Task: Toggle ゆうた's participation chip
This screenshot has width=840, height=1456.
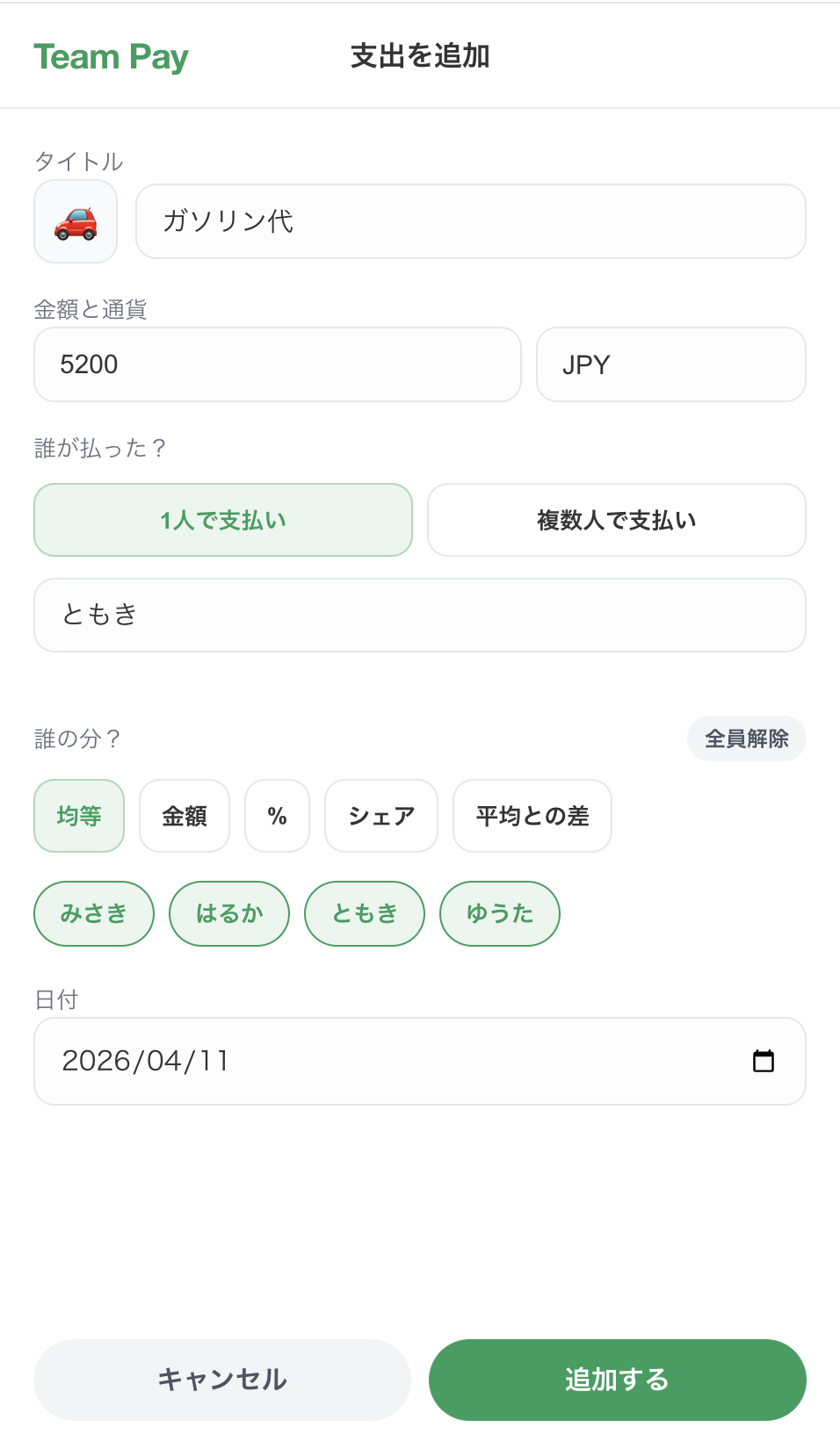Action: pyautogui.click(x=499, y=913)
